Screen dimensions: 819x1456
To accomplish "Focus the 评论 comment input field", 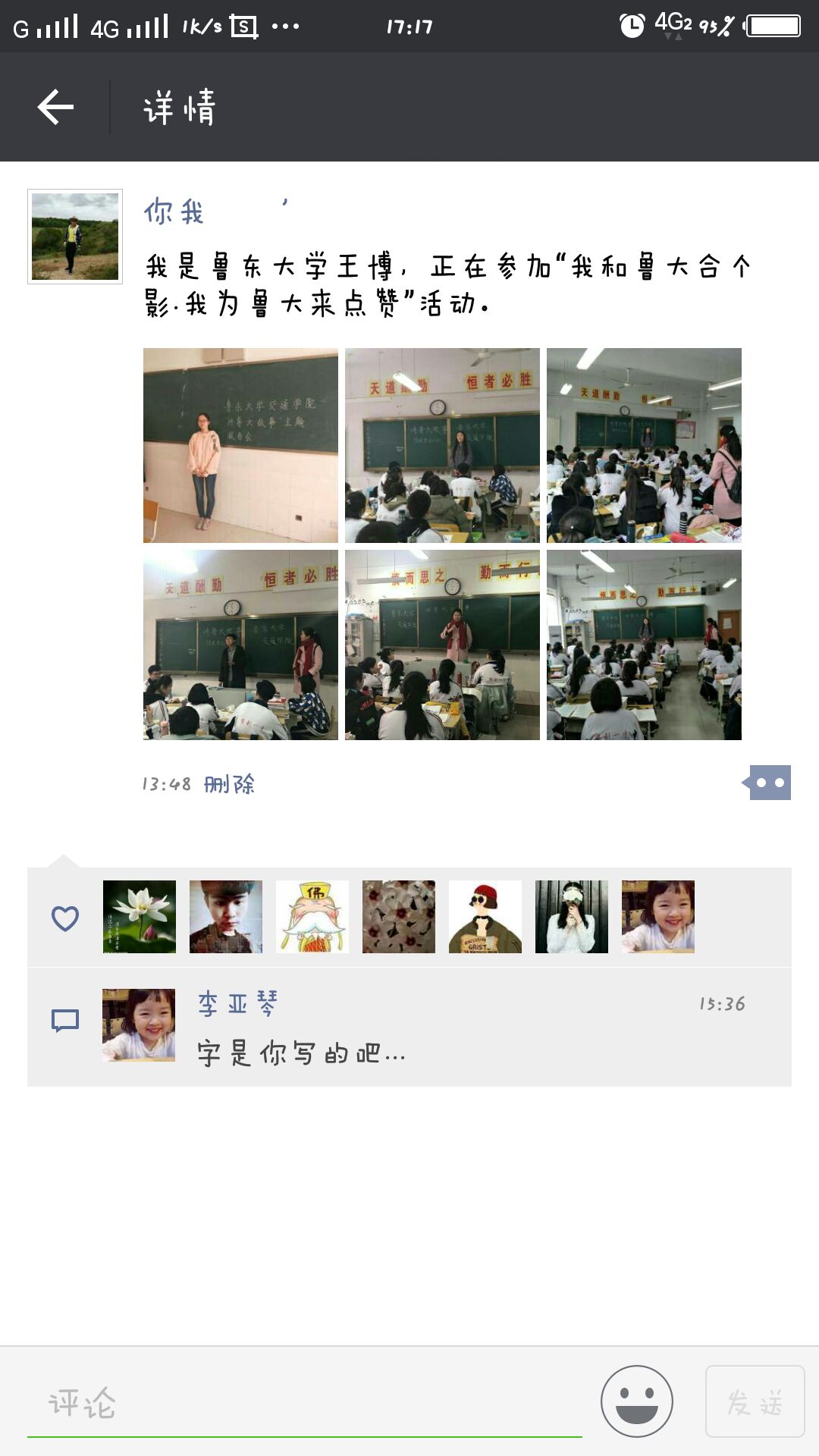I will (x=303, y=1403).
